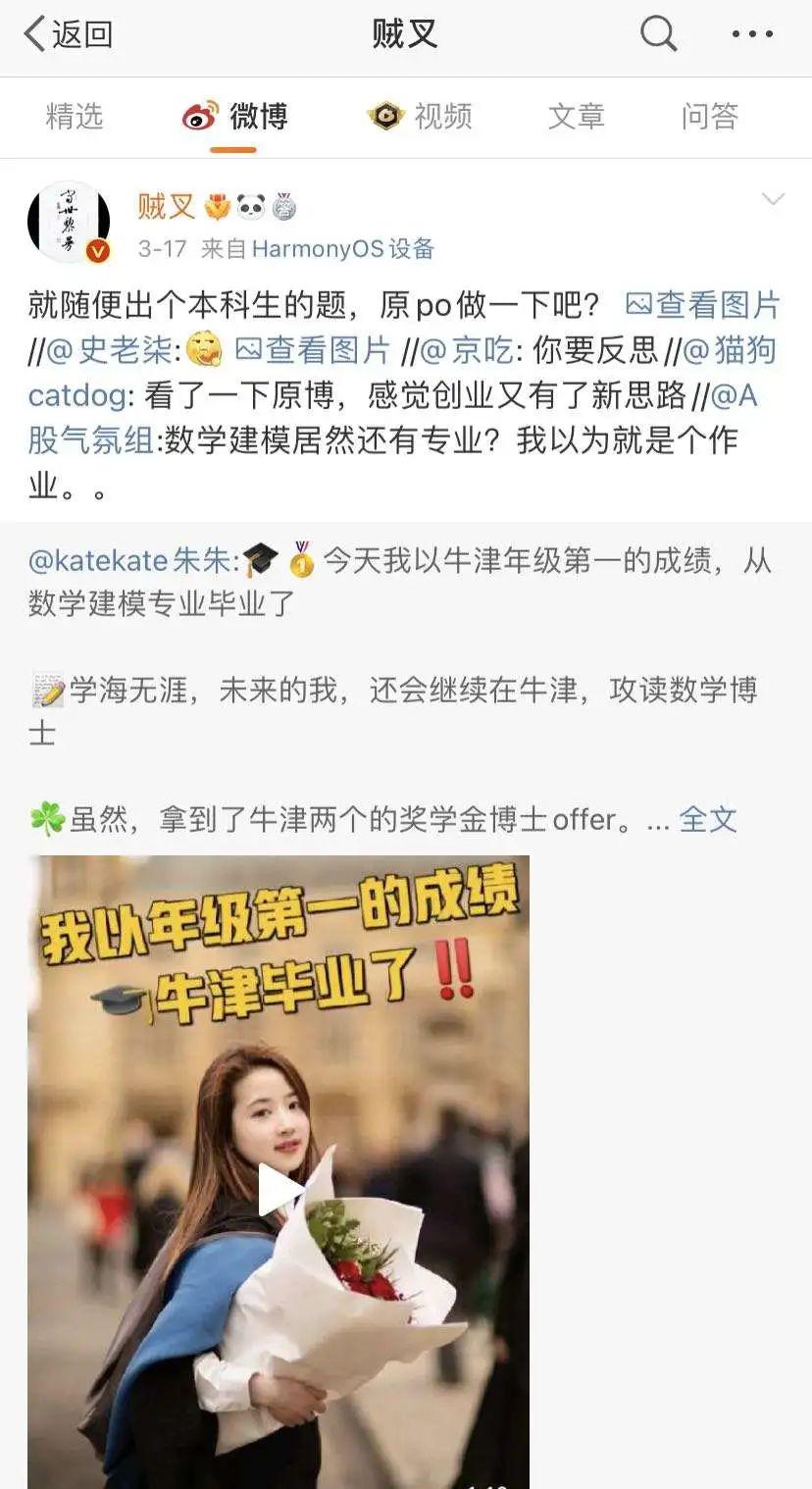Open the 查看图片 link after 史老柒
The image size is (812, 1489).
click(x=313, y=350)
